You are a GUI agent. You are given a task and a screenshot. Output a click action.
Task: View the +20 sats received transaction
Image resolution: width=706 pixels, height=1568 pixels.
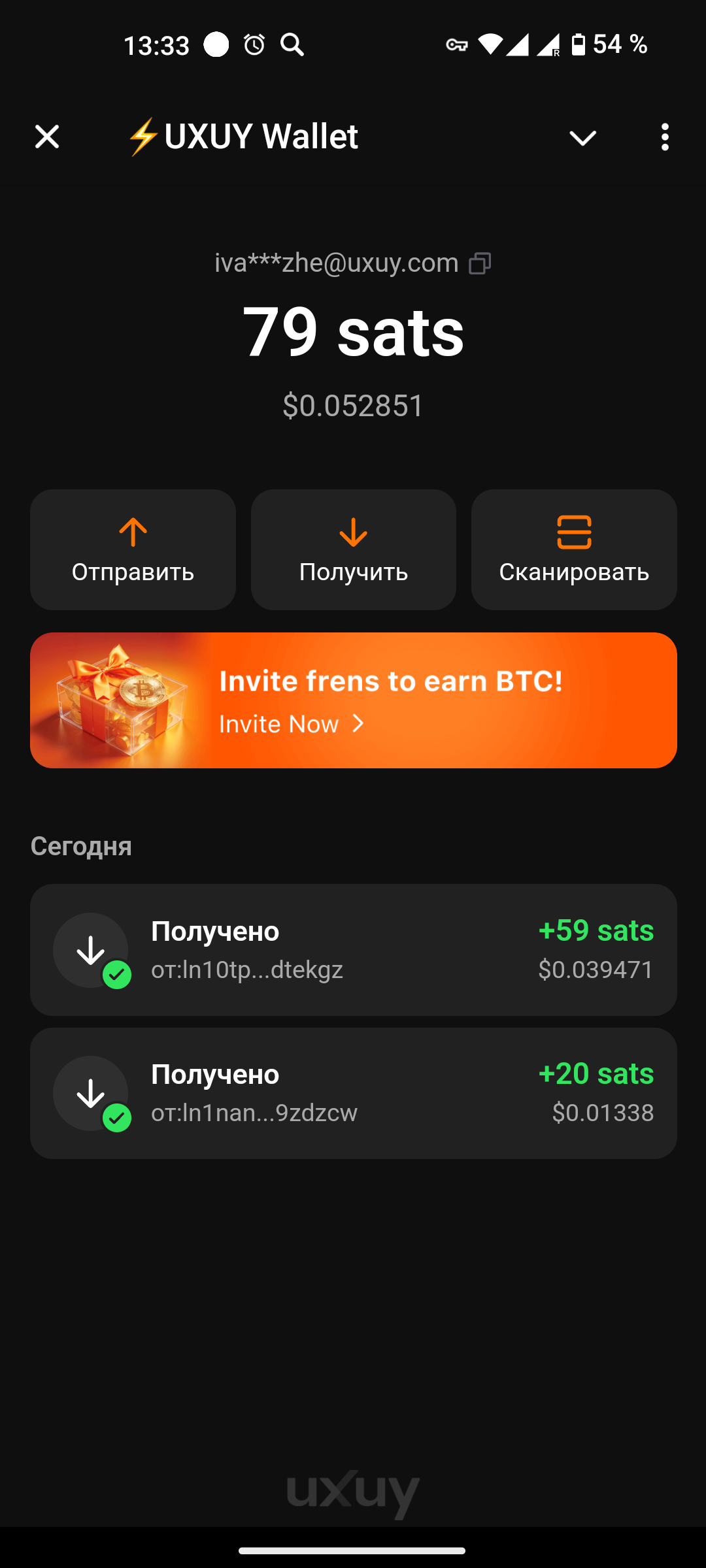tap(353, 1093)
